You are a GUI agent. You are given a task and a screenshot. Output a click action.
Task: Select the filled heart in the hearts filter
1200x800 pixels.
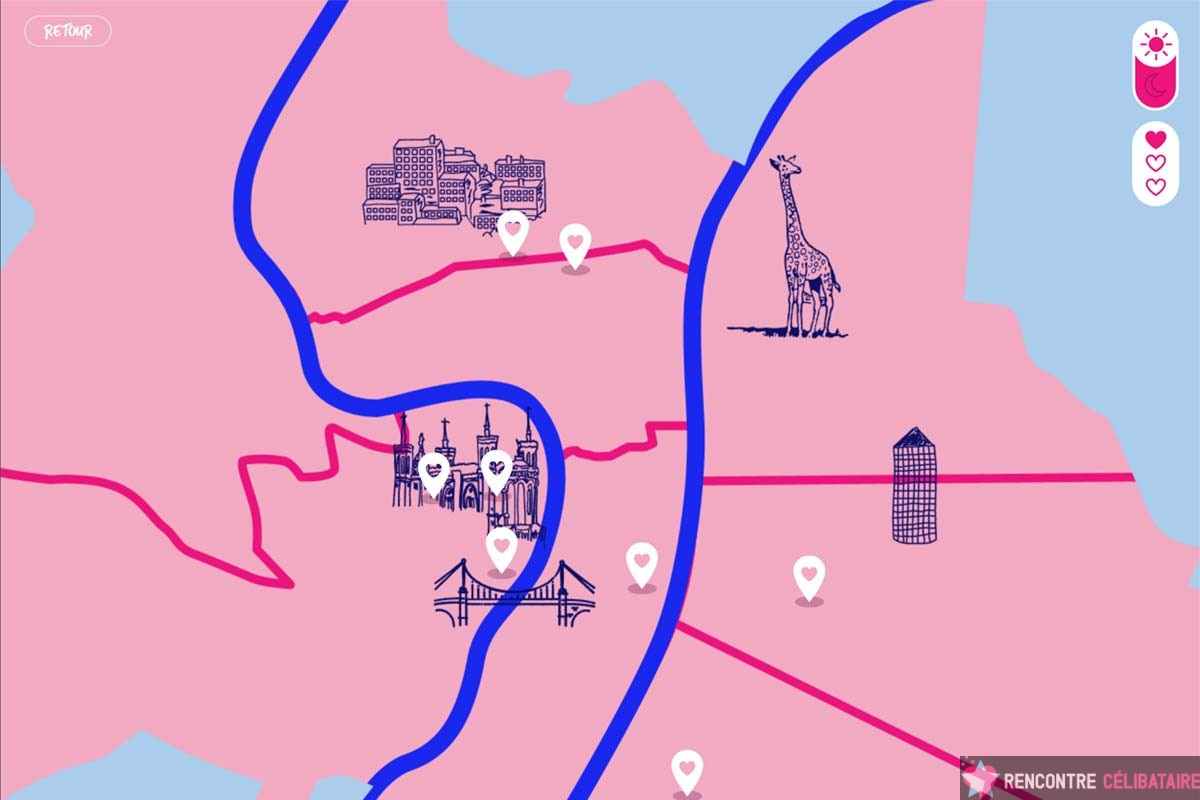tap(1155, 139)
